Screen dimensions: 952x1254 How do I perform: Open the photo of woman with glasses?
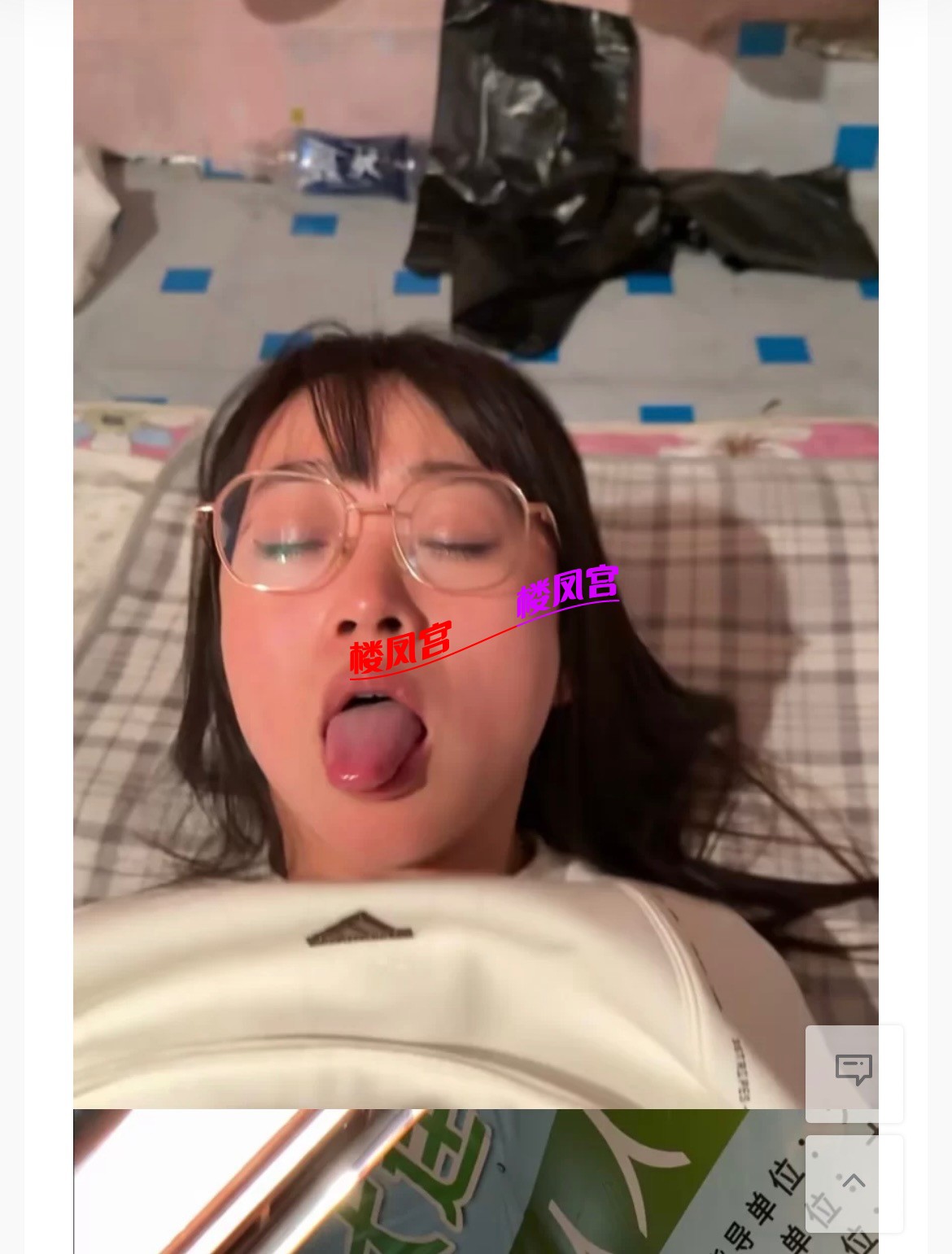pyautogui.click(x=475, y=553)
